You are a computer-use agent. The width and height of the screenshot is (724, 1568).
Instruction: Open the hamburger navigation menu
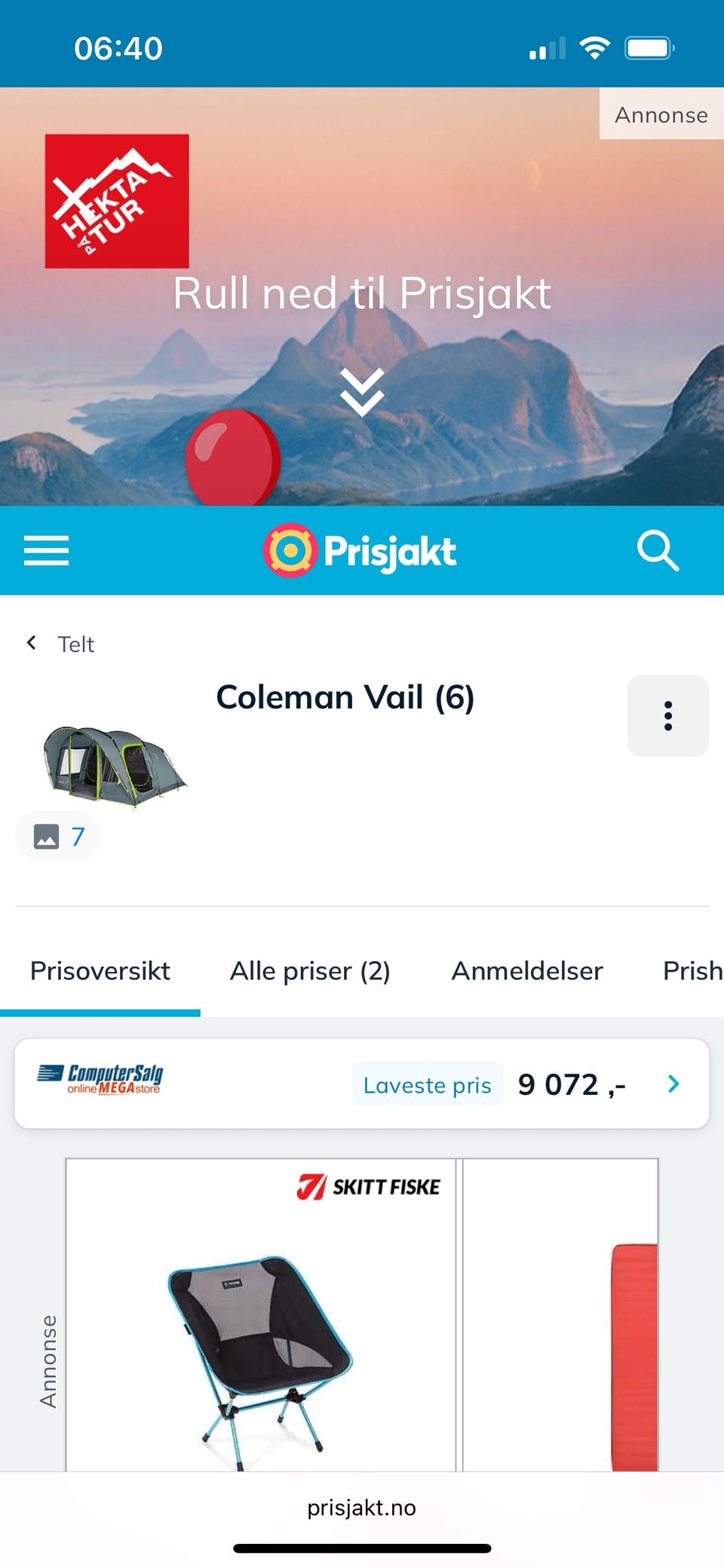point(46,552)
